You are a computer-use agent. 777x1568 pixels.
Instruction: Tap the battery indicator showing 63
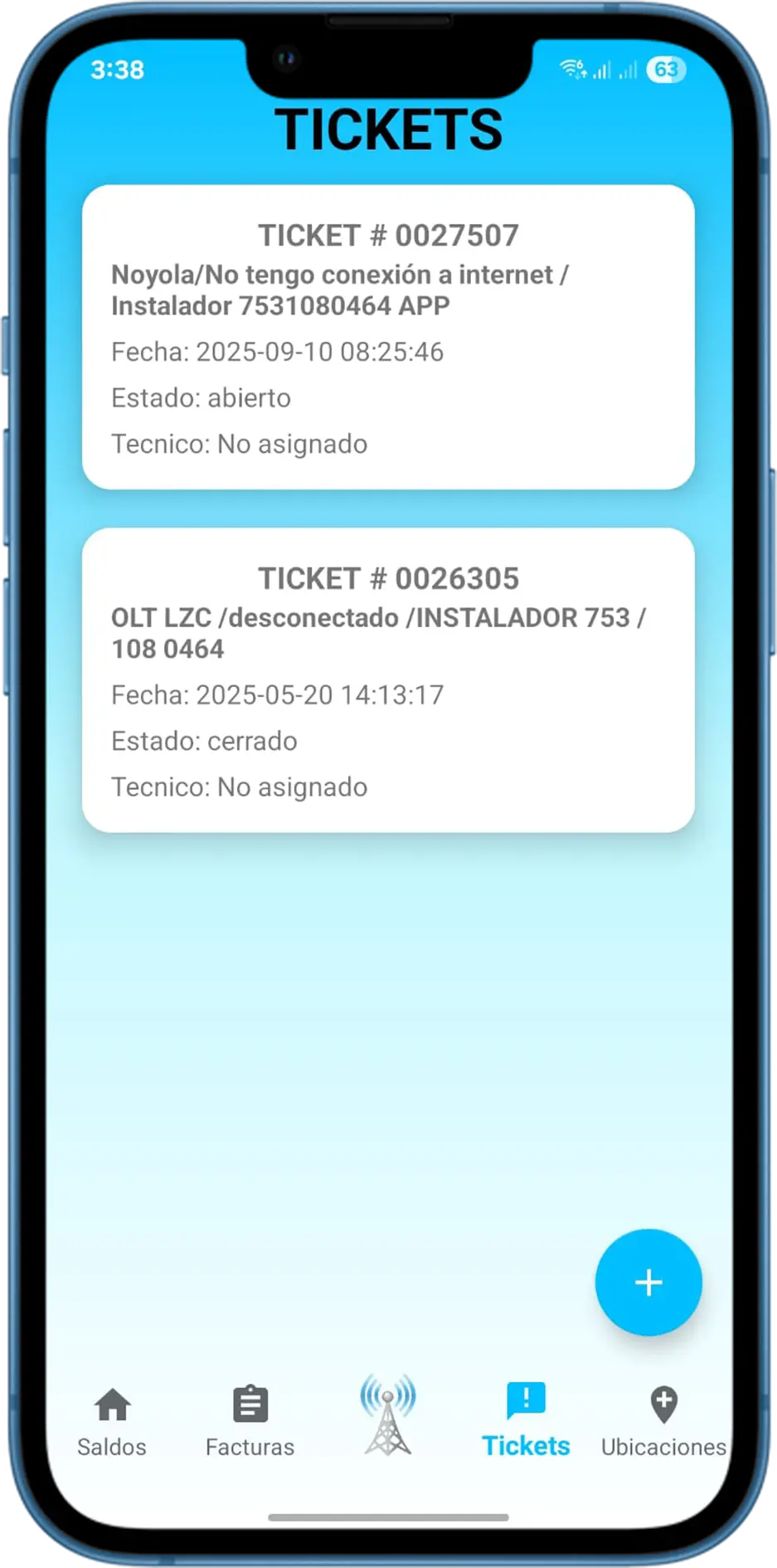(665, 70)
